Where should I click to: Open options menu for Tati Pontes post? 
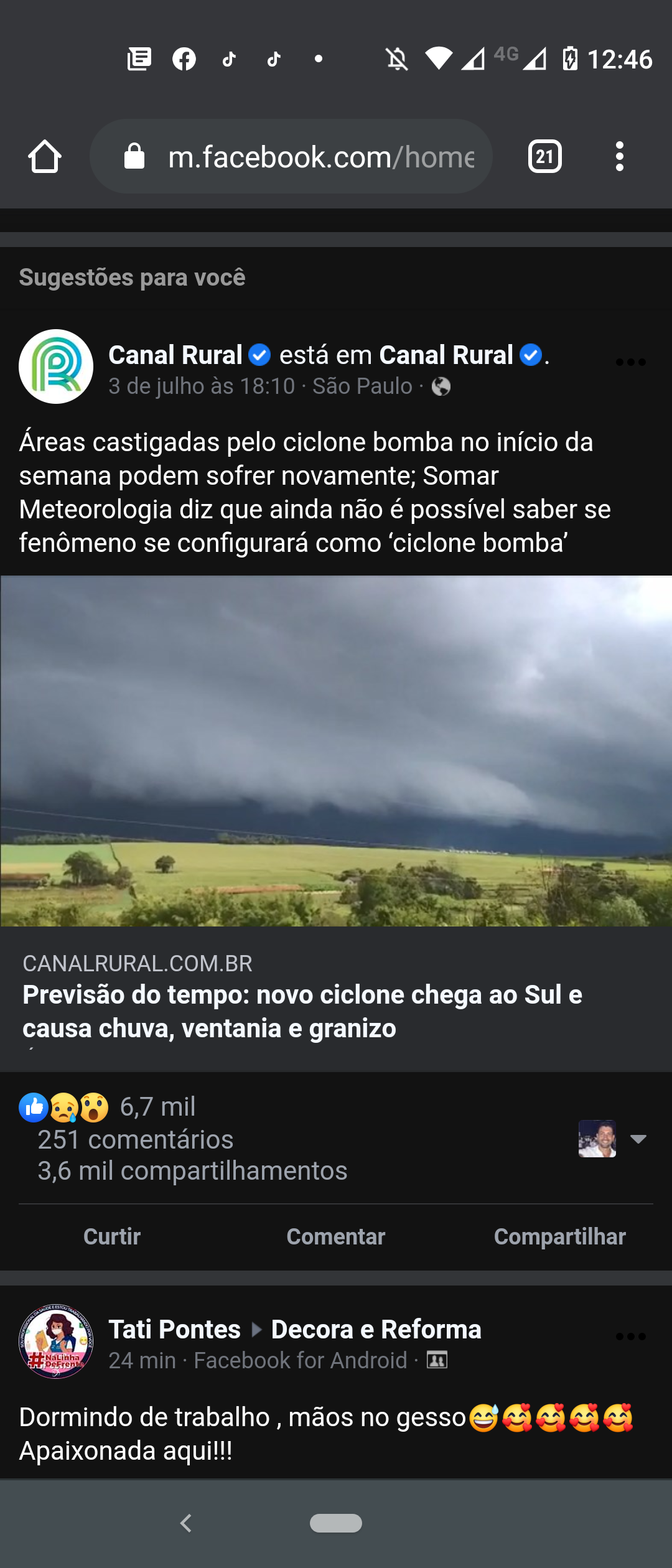tap(630, 1337)
